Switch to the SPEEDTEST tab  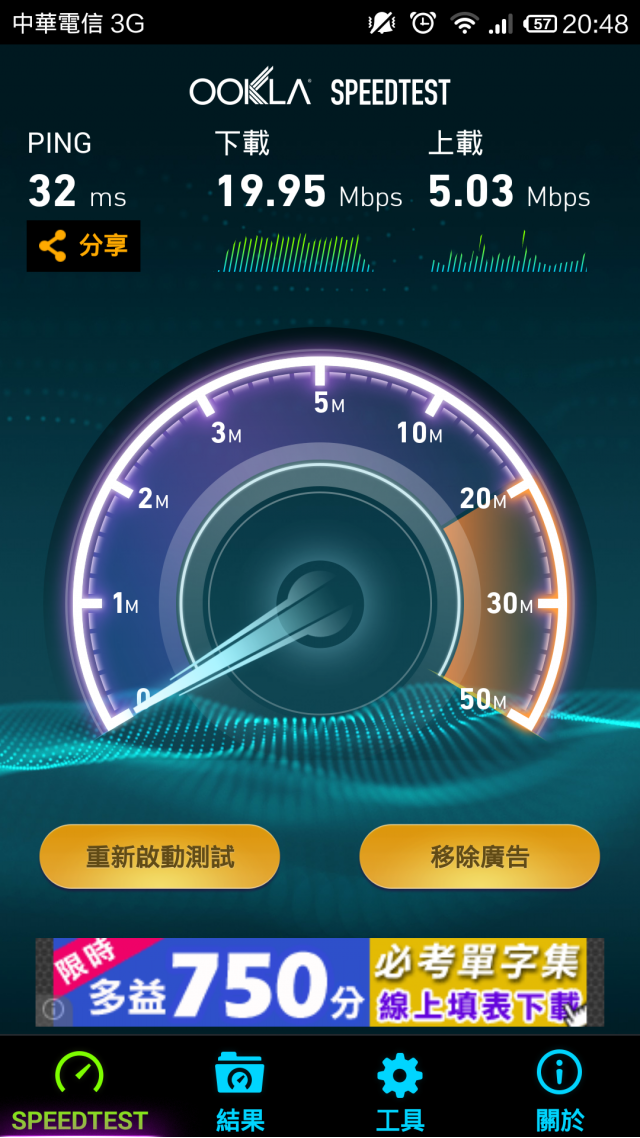(79, 1090)
